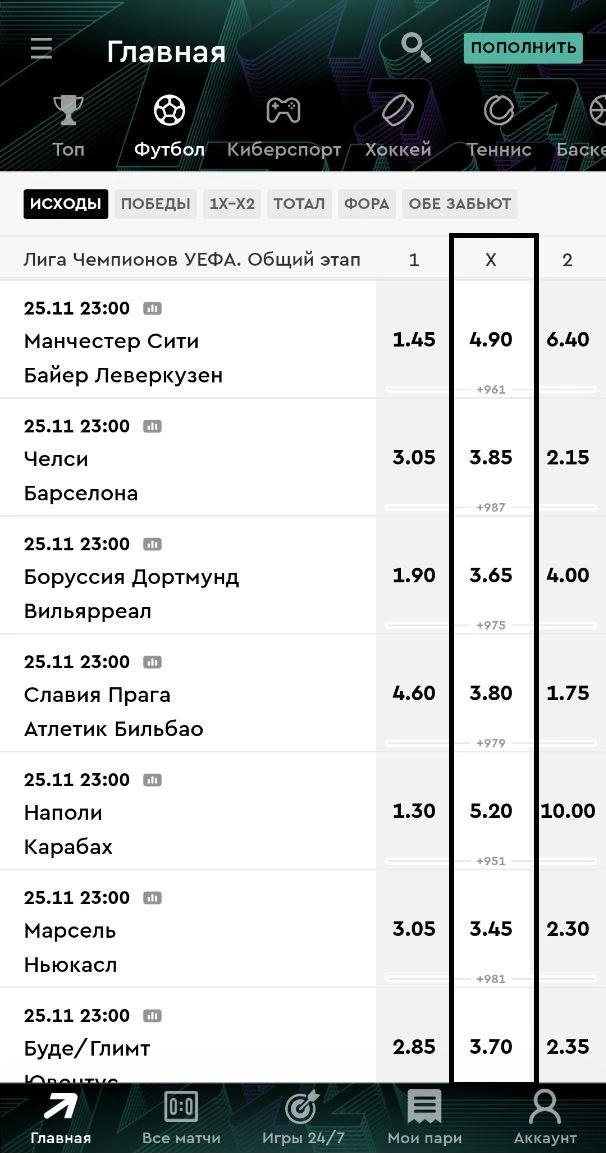
Task: Select the 1X-X2 market chip
Action: [x=232, y=204]
